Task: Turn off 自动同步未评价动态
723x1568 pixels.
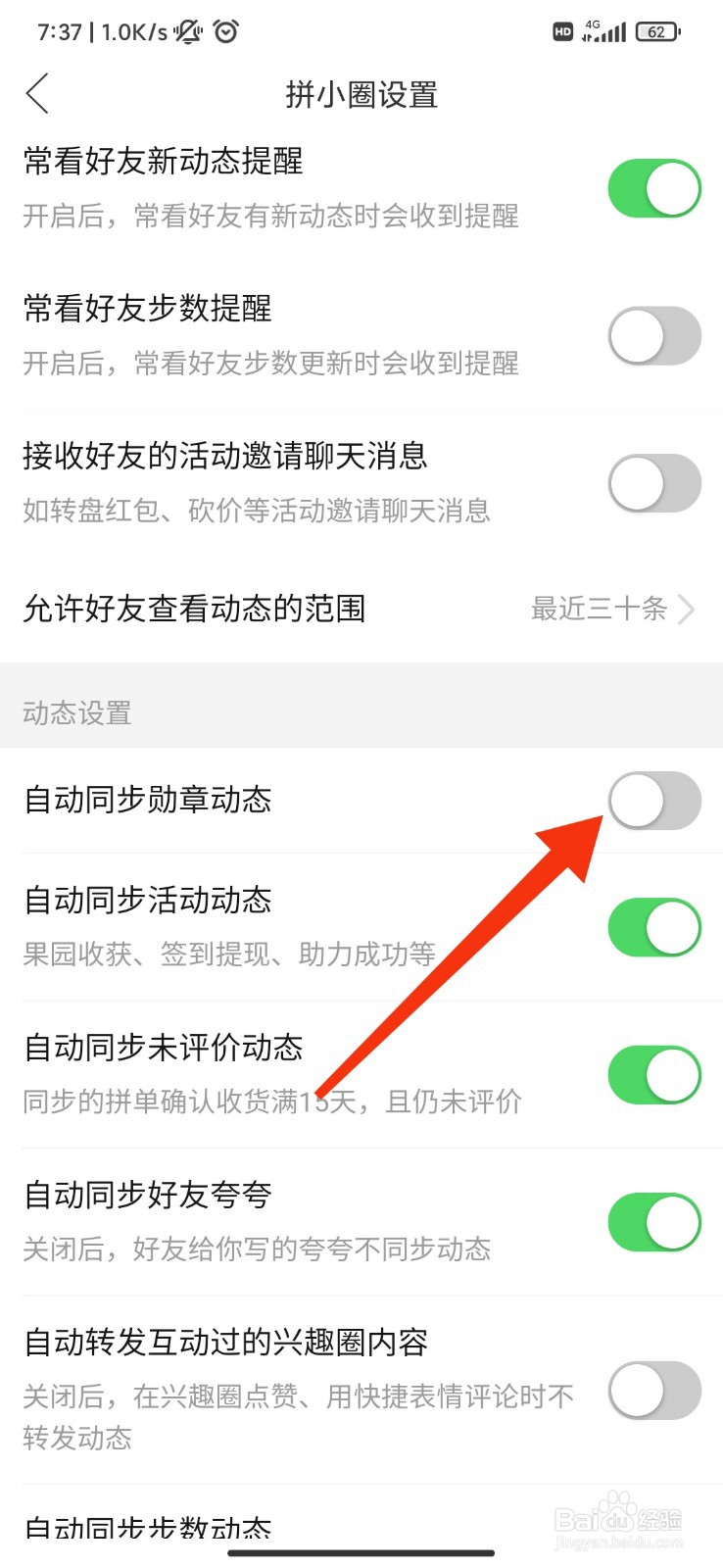Action: 653,1073
